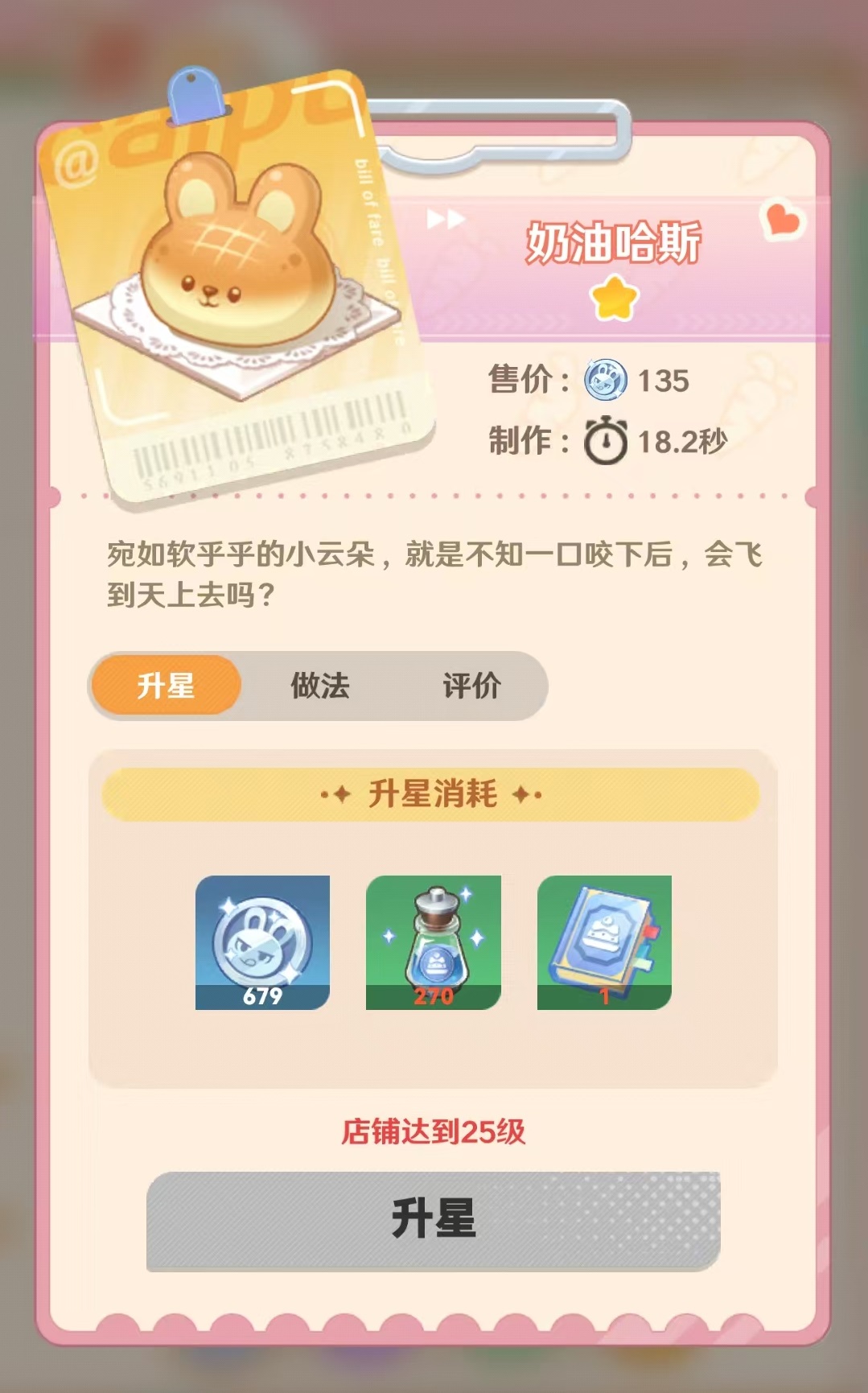Image resolution: width=868 pixels, height=1393 pixels.
Task: Switch to the 做法 tab
Action: (x=319, y=686)
